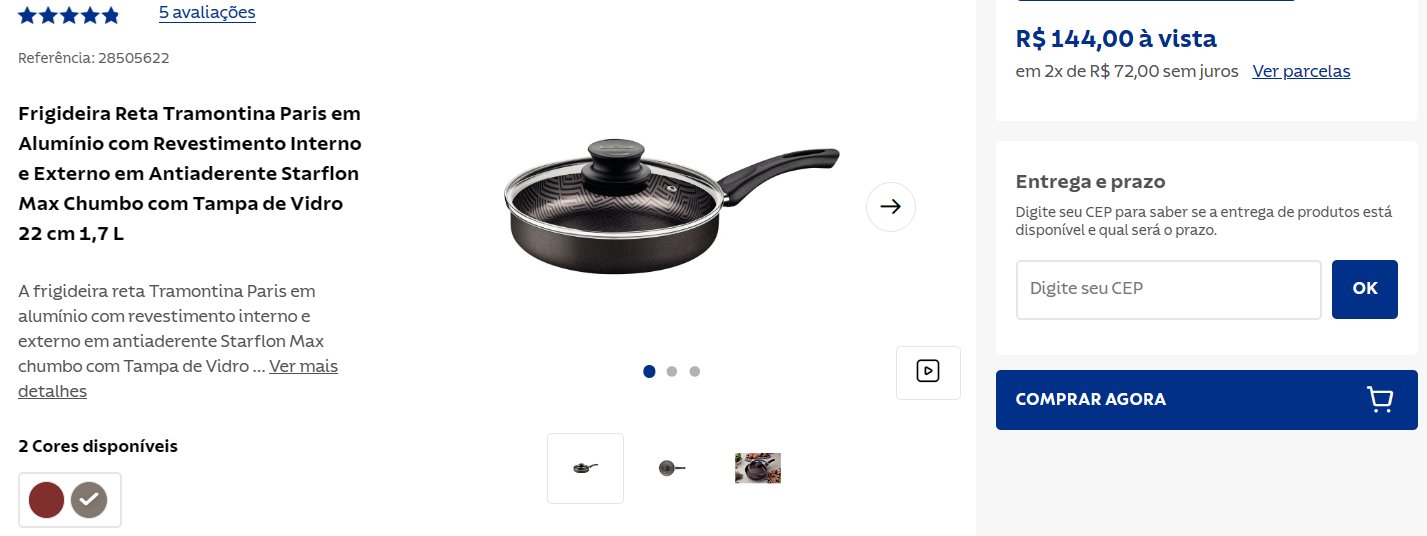
Task: Select the gray color swatch
Action: 89,499
